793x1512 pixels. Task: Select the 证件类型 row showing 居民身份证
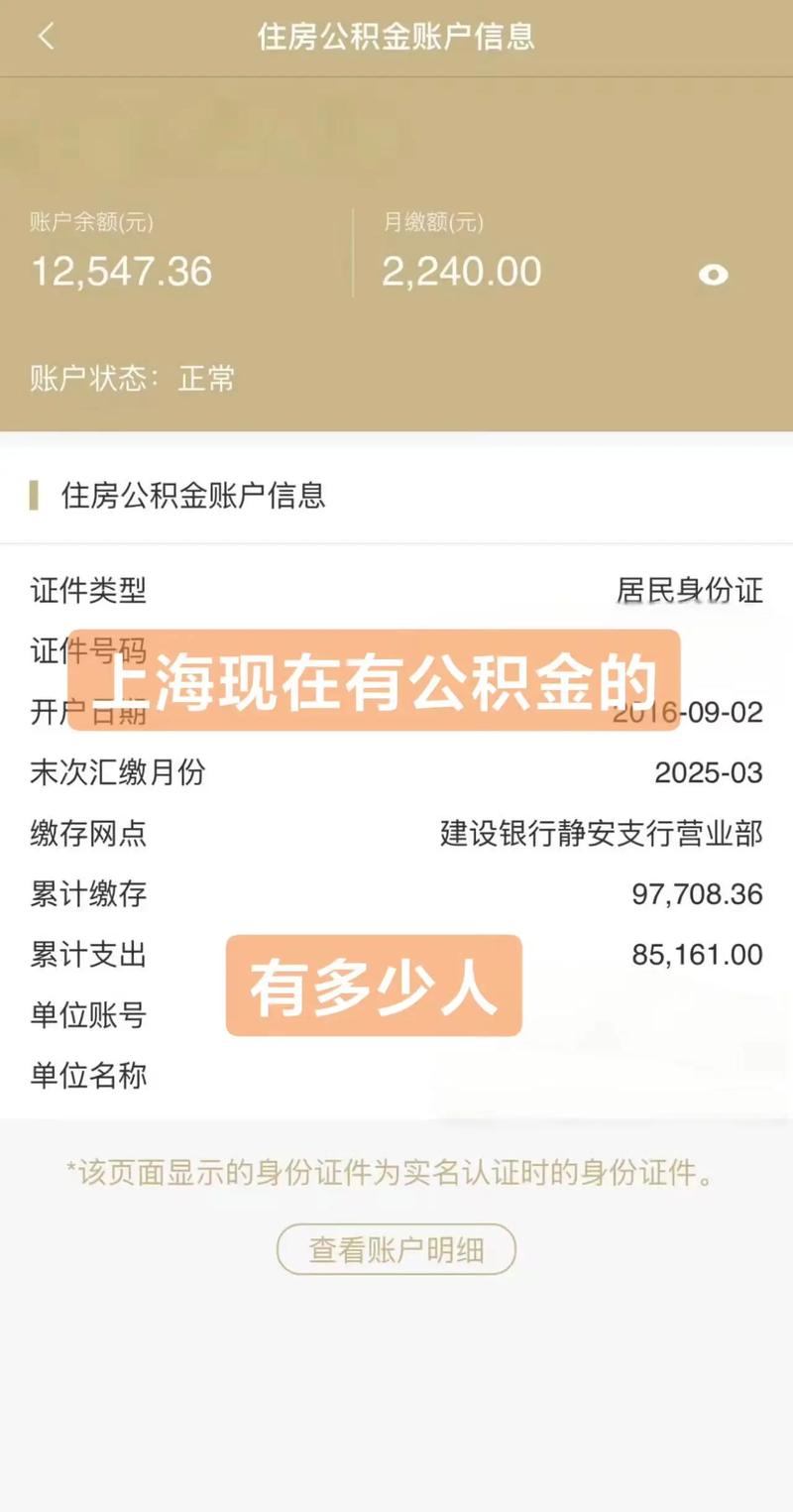[396, 592]
